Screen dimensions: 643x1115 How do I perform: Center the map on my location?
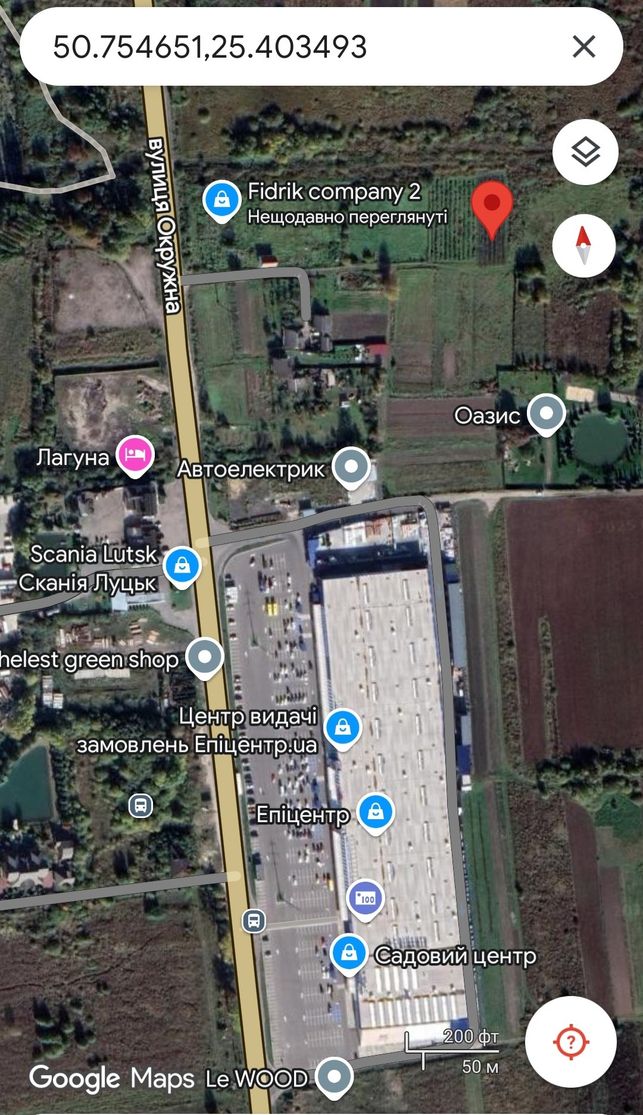point(570,1042)
